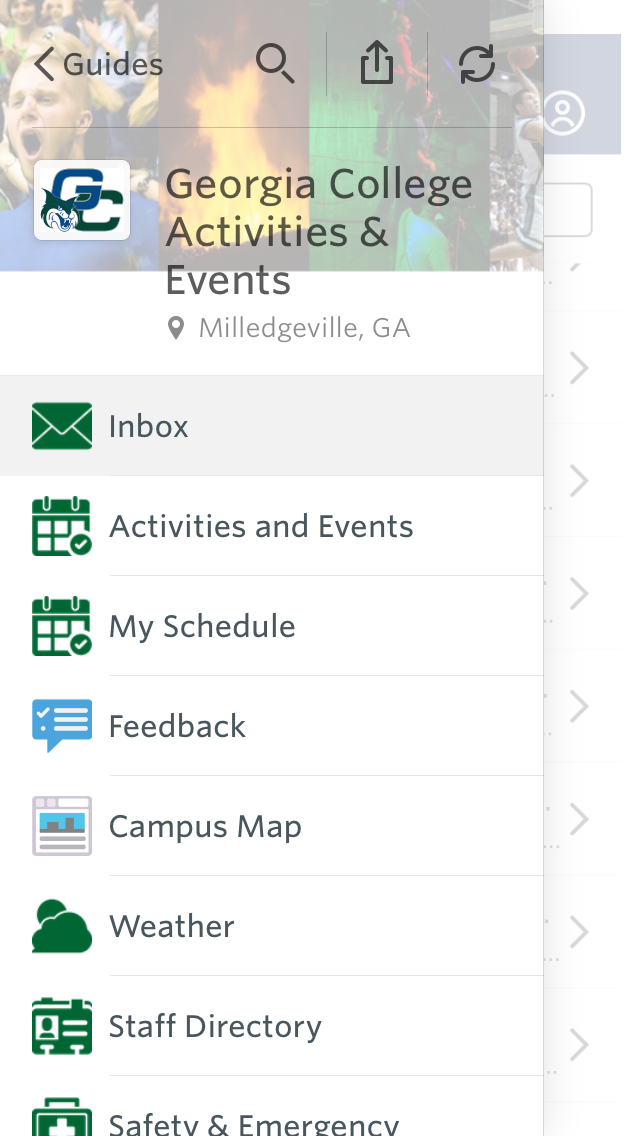Screen dimensions: 640x1136
Task: Check the Weather
Action: coord(272,926)
